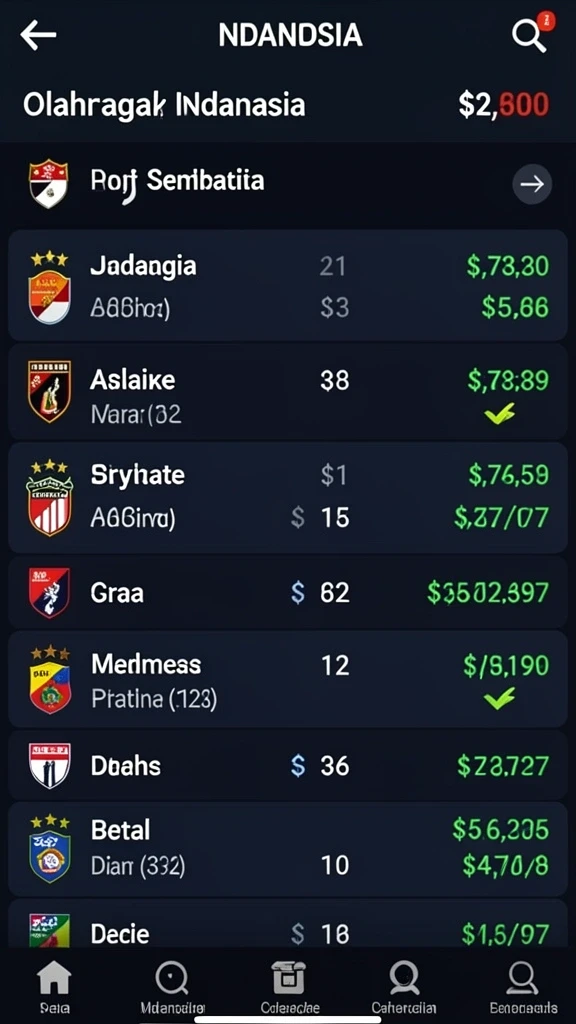The height and width of the screenshot is (1024, 576).
Task: View the Merlmess Piratina row
Action: click(287, 679)
